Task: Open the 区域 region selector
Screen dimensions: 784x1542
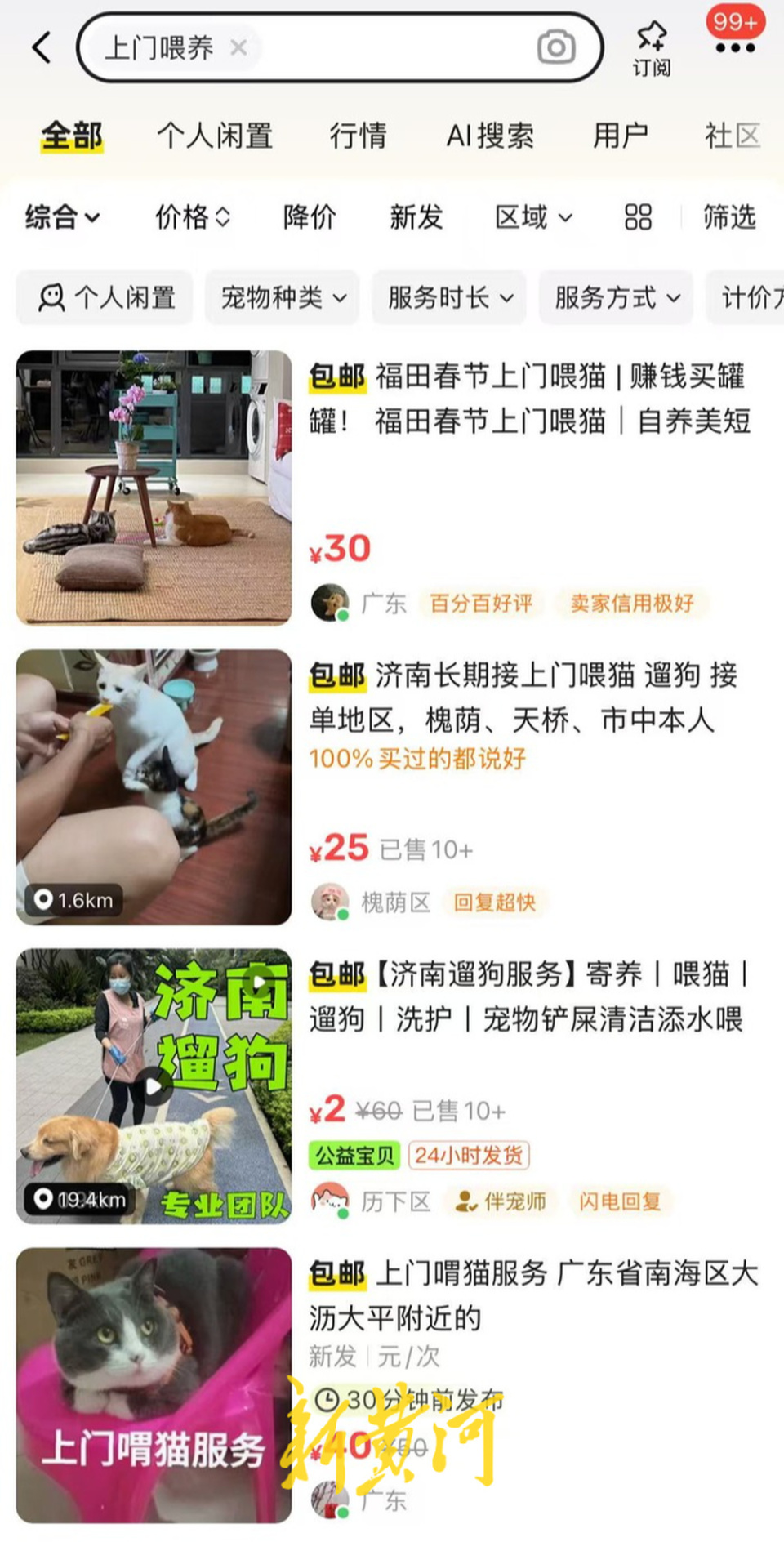Action: click(532, 217)
